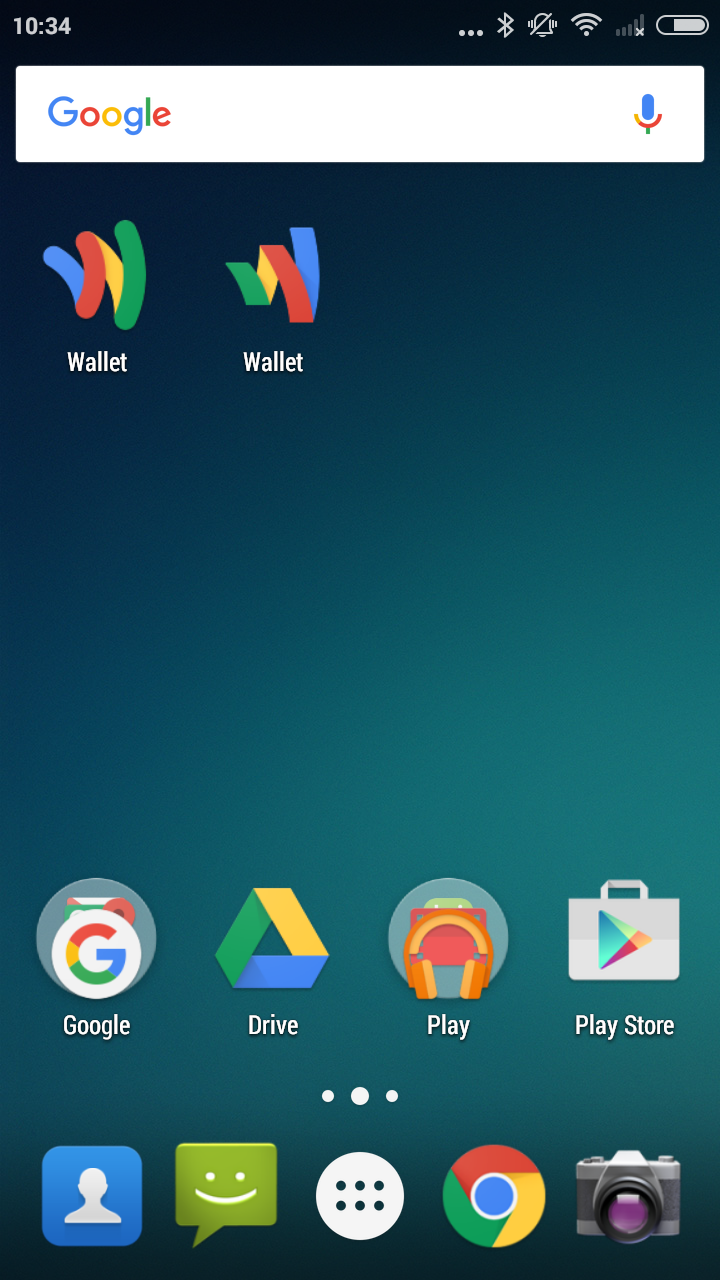
Task: Open the Contacts app in dock
Action: [x=92, y=1196]
